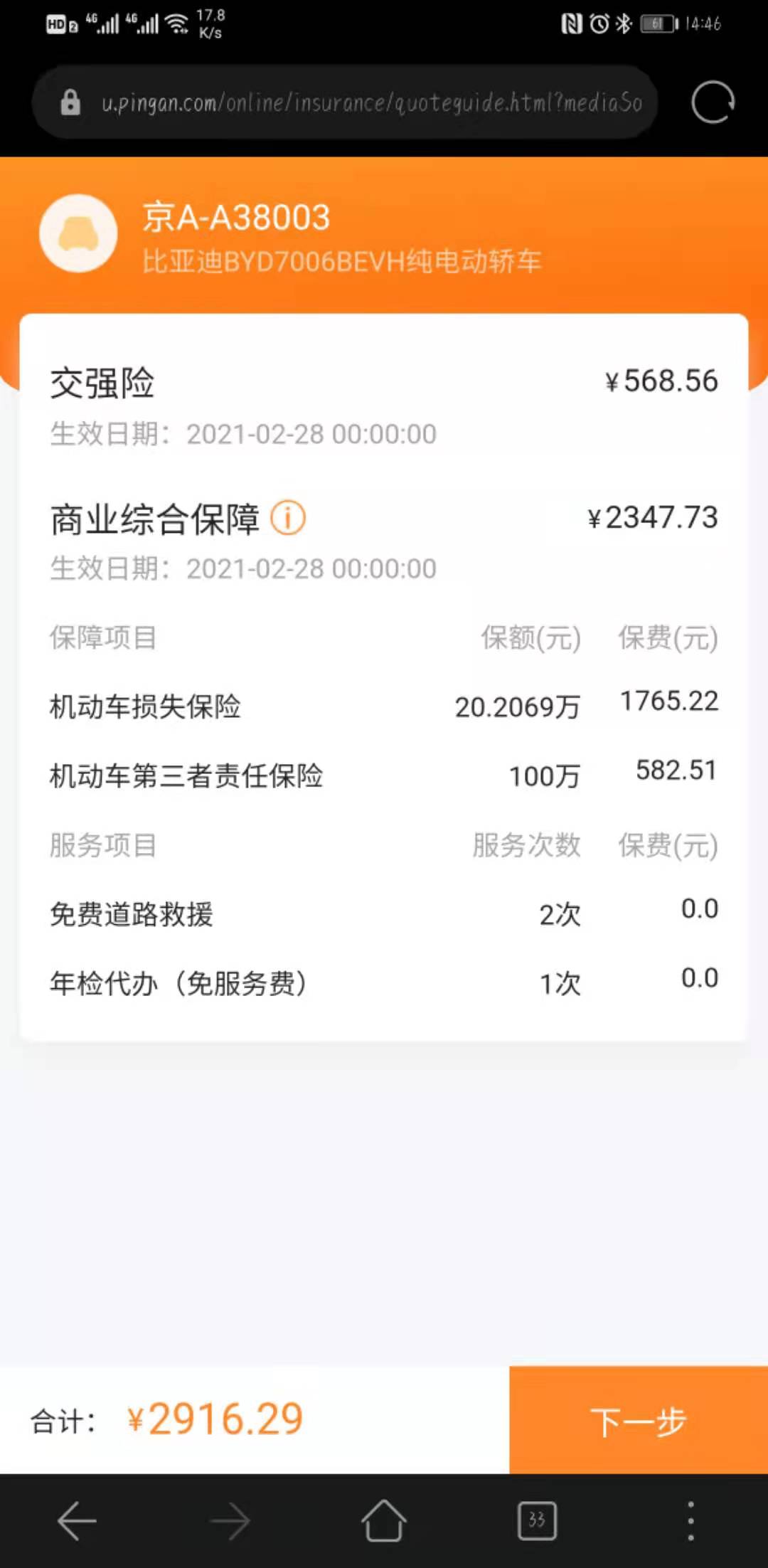The width and height of the screenshot is (768, 1568).
Task: Open the browser home page
Action: (x=384, y=1521)
